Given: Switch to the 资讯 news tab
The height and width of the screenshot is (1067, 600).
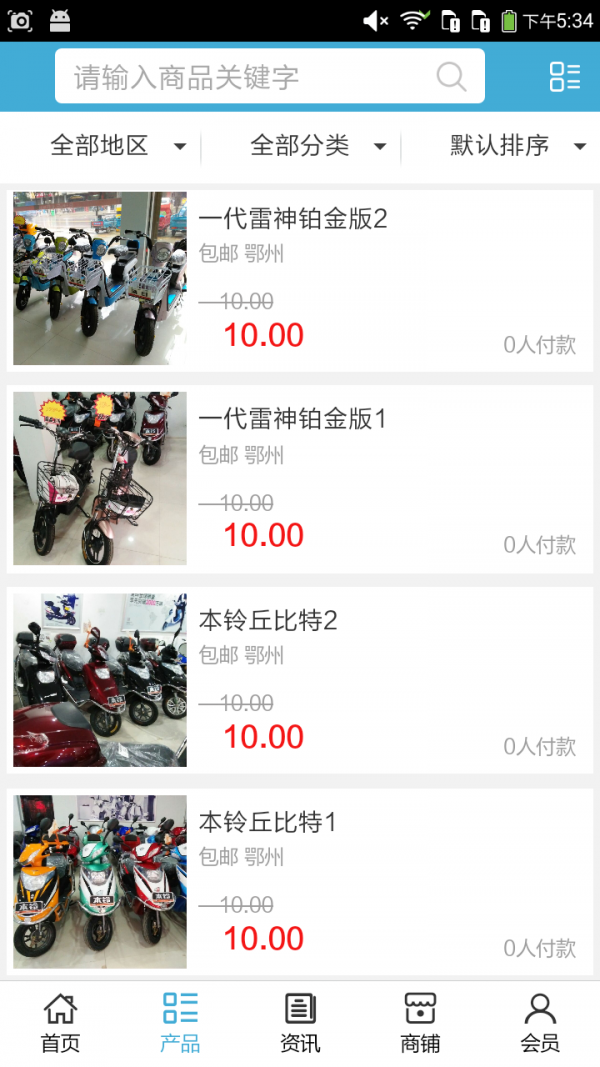Looking at the screenshot, I should pyautogui.click(x=300, y=1023).
